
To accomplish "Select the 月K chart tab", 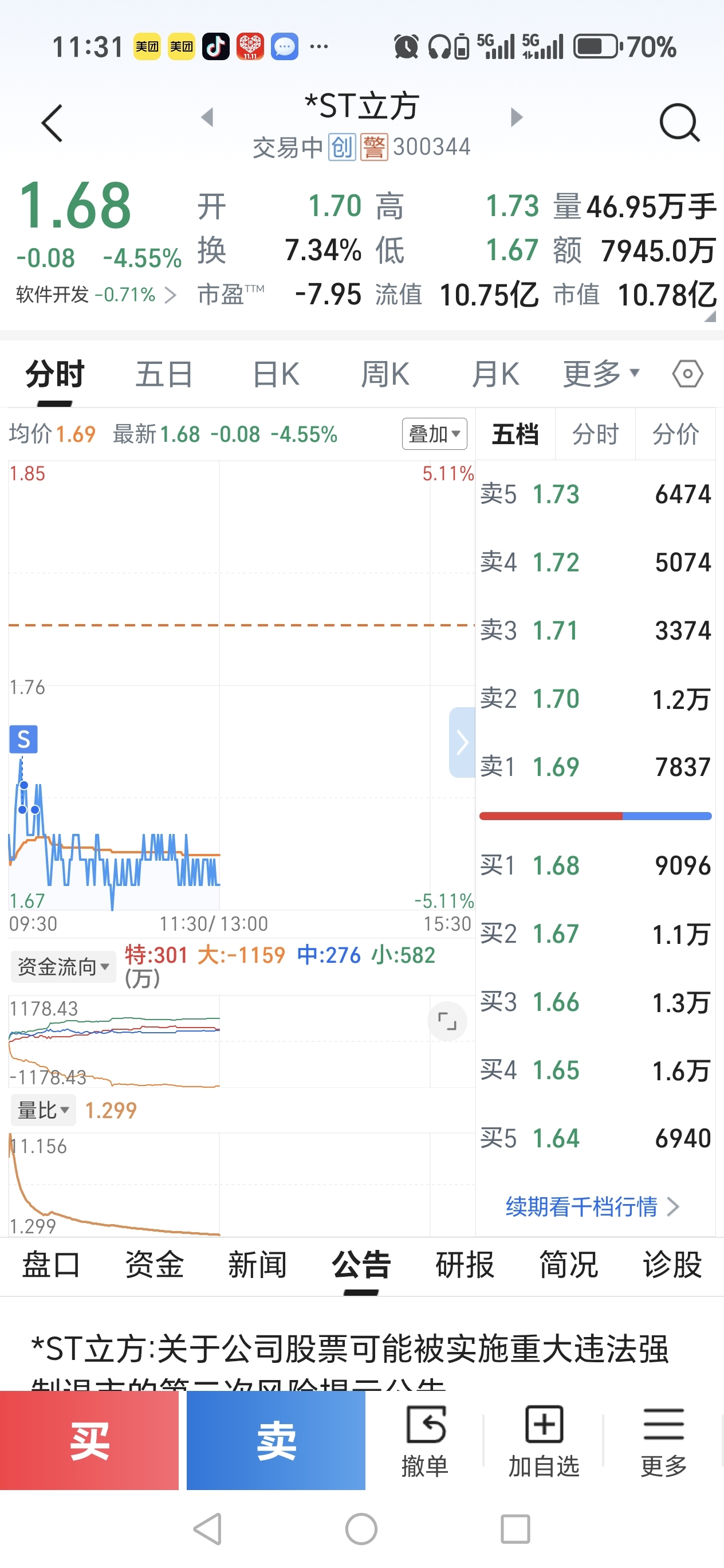I will 495,374.
